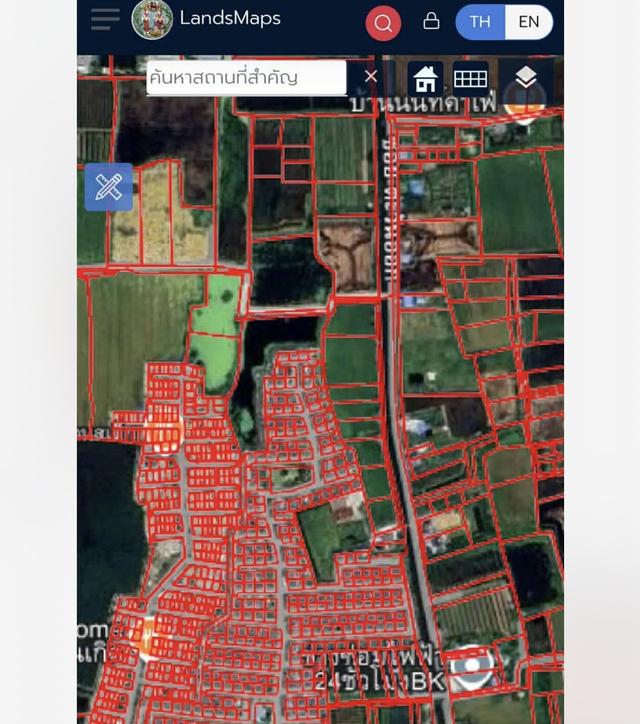Tap the red search button
Viewport: 640px width, 724px height.
383,22
